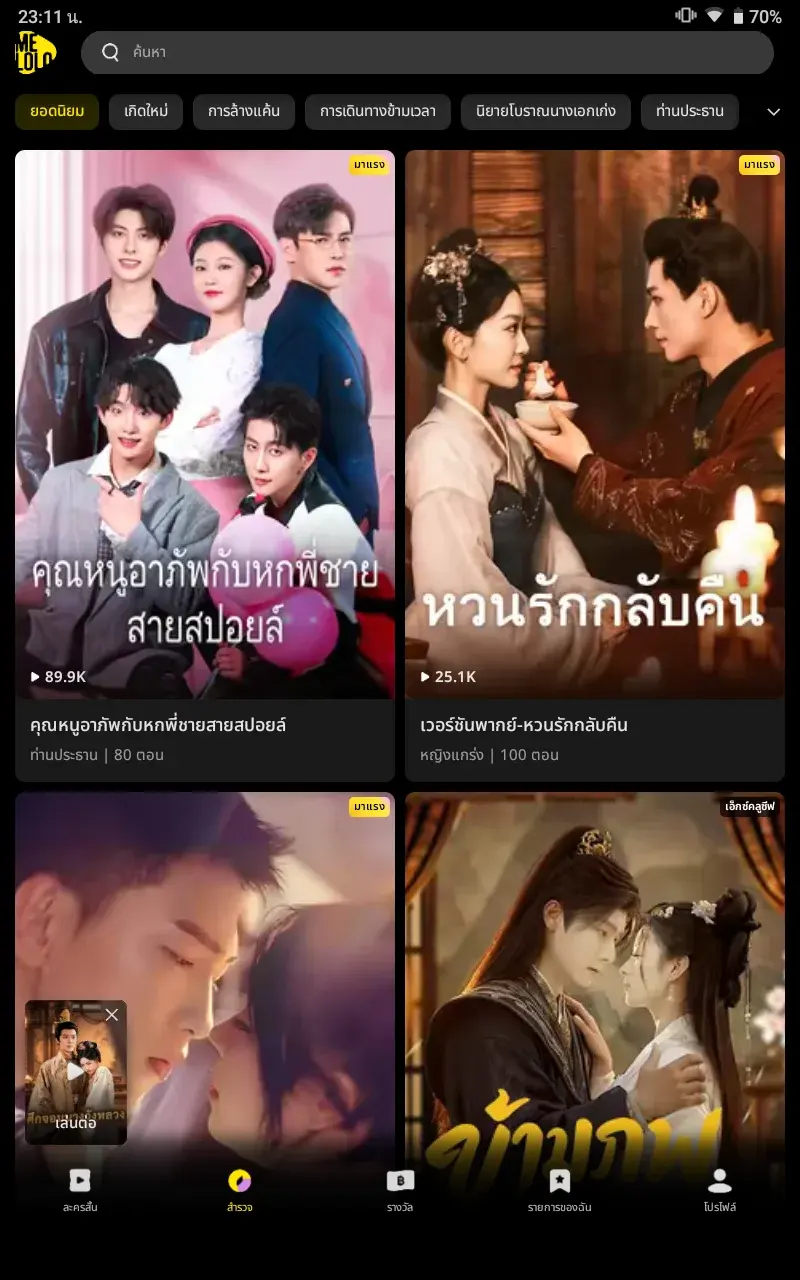Switch to the สำรวจ tab
The height and width of the screenshot is (1280, 800).
click(x=240, y=1190)
